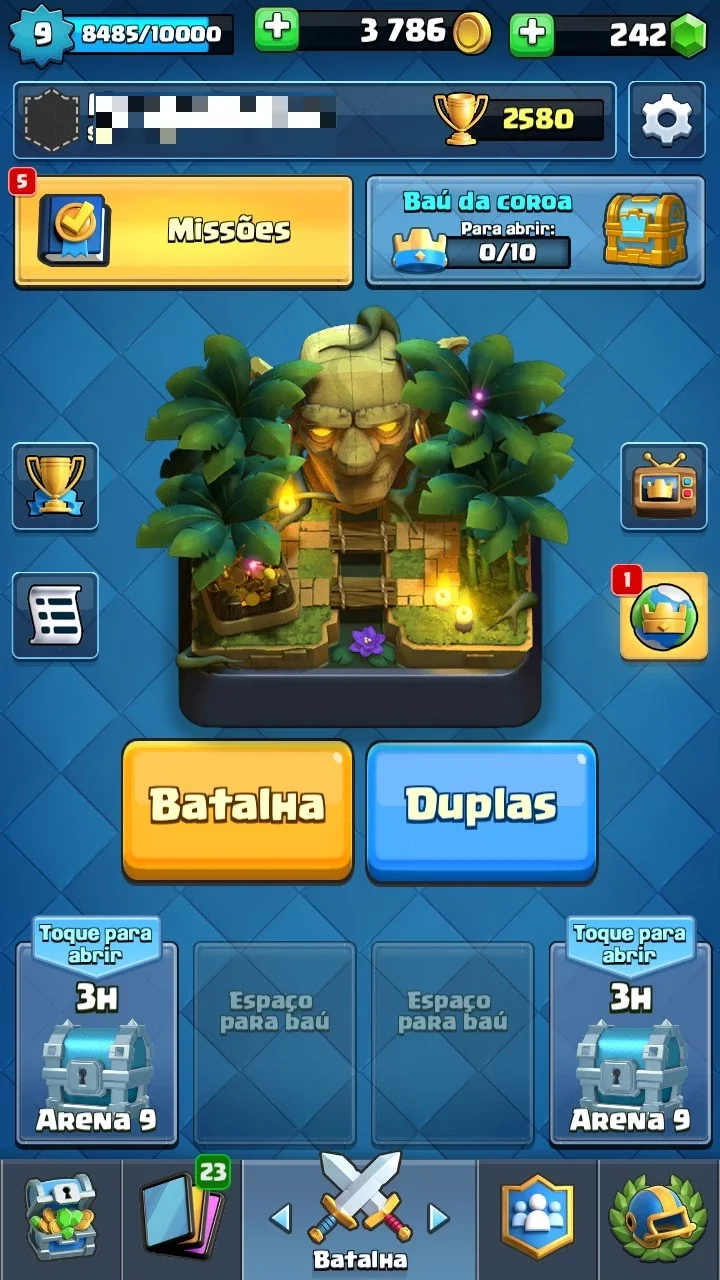Image resolution: width=720 pixels, height=1280 pixels.
Task: Add gems with the green plus button
Action: [x=532, y=33]
